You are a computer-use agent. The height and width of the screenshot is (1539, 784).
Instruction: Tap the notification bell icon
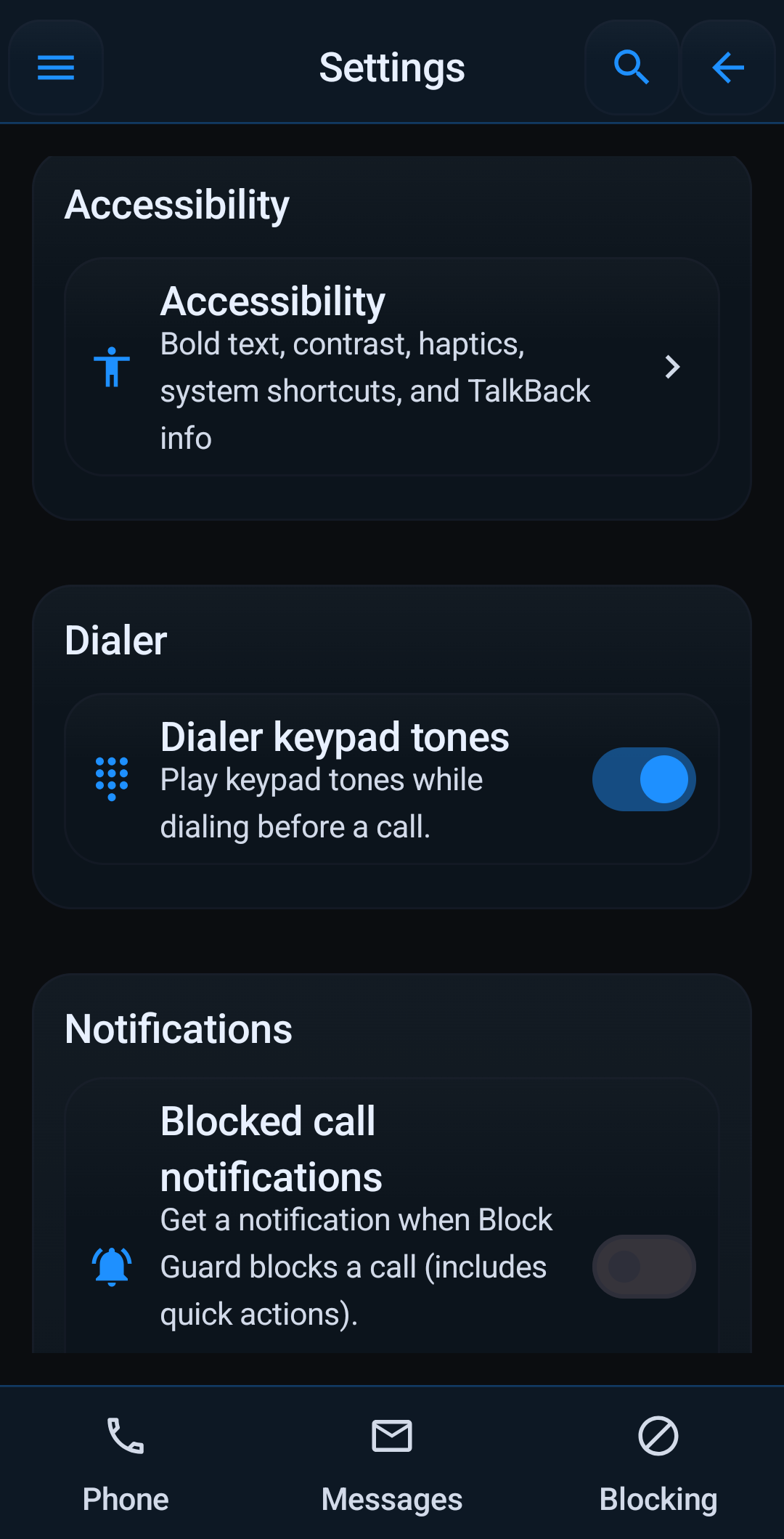tap(112, 1266)
